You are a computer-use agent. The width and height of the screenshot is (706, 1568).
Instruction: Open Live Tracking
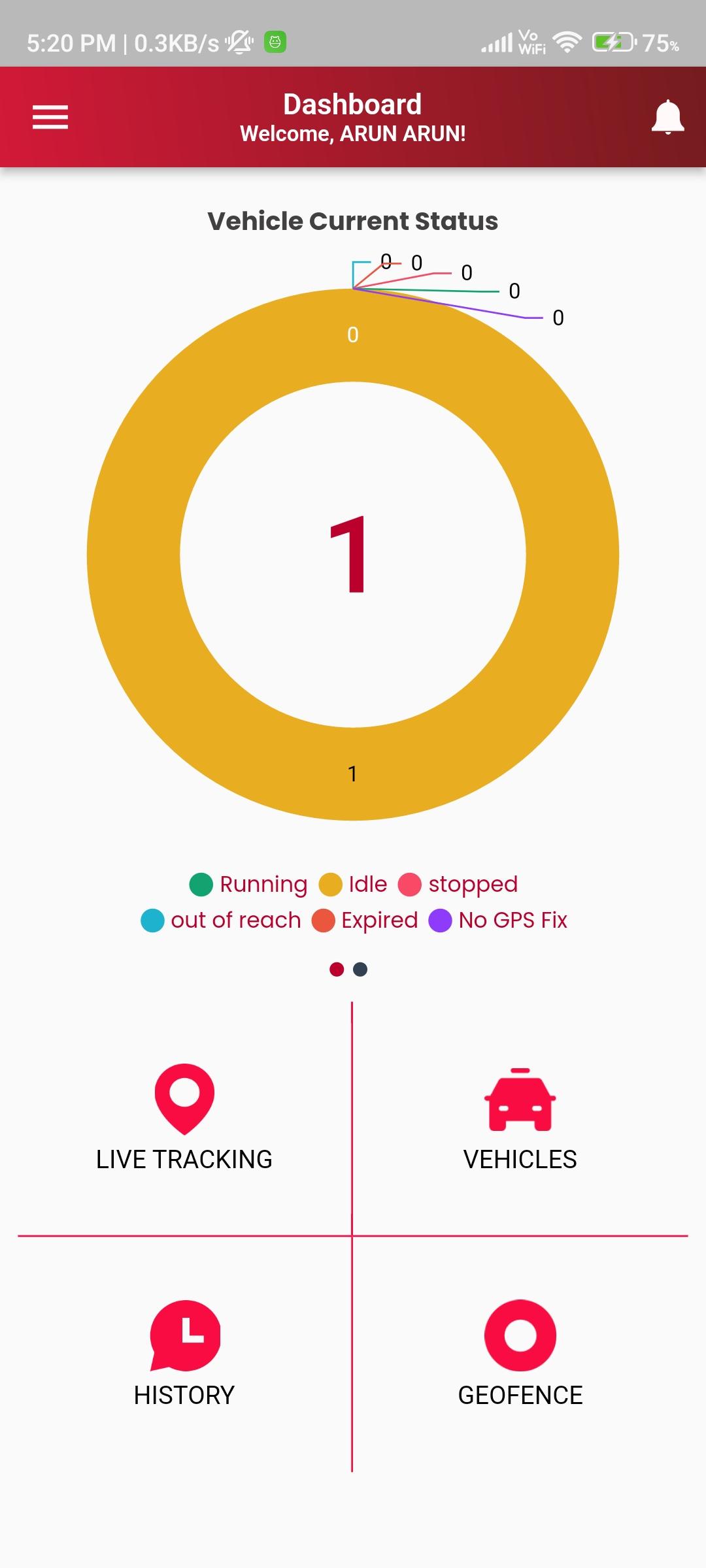184,1118
